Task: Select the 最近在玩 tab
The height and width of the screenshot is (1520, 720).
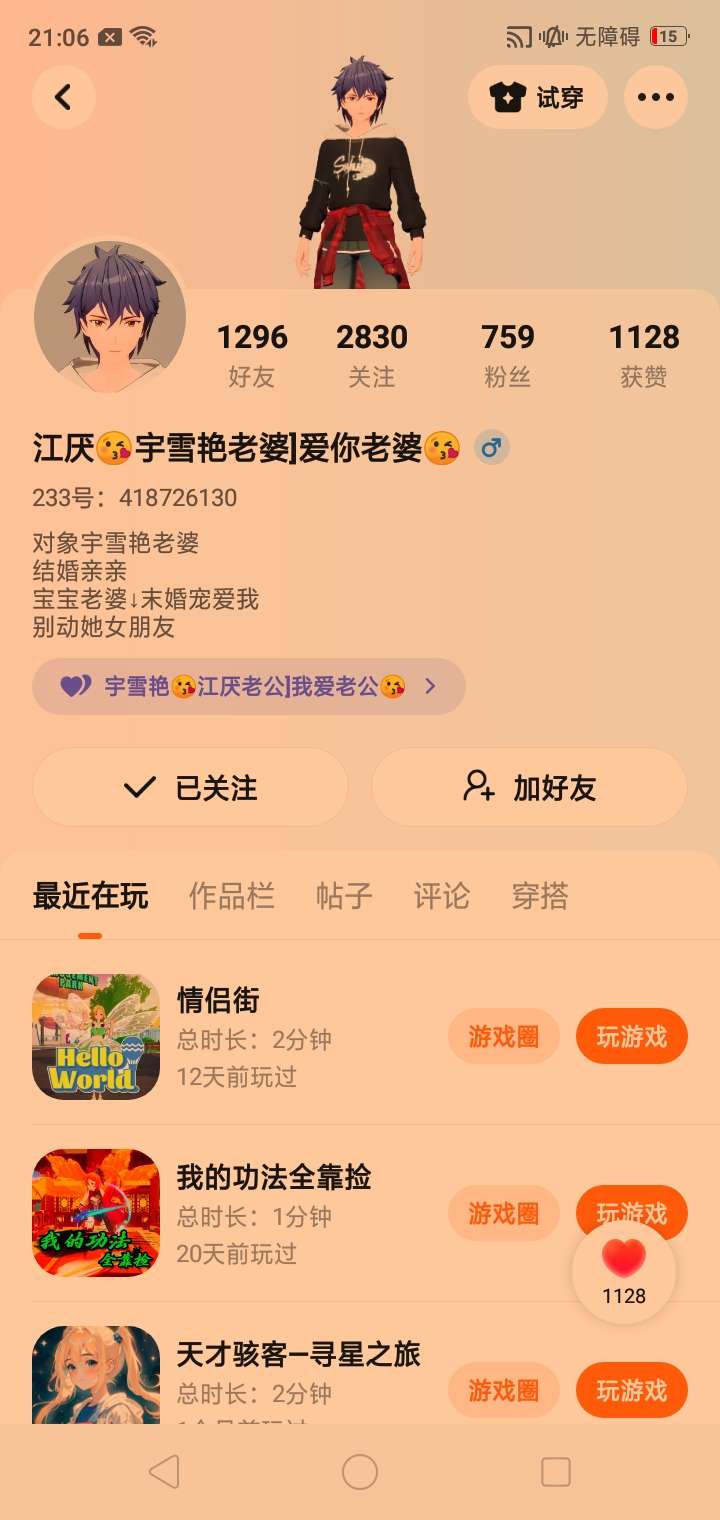Action: pos(90,896)
